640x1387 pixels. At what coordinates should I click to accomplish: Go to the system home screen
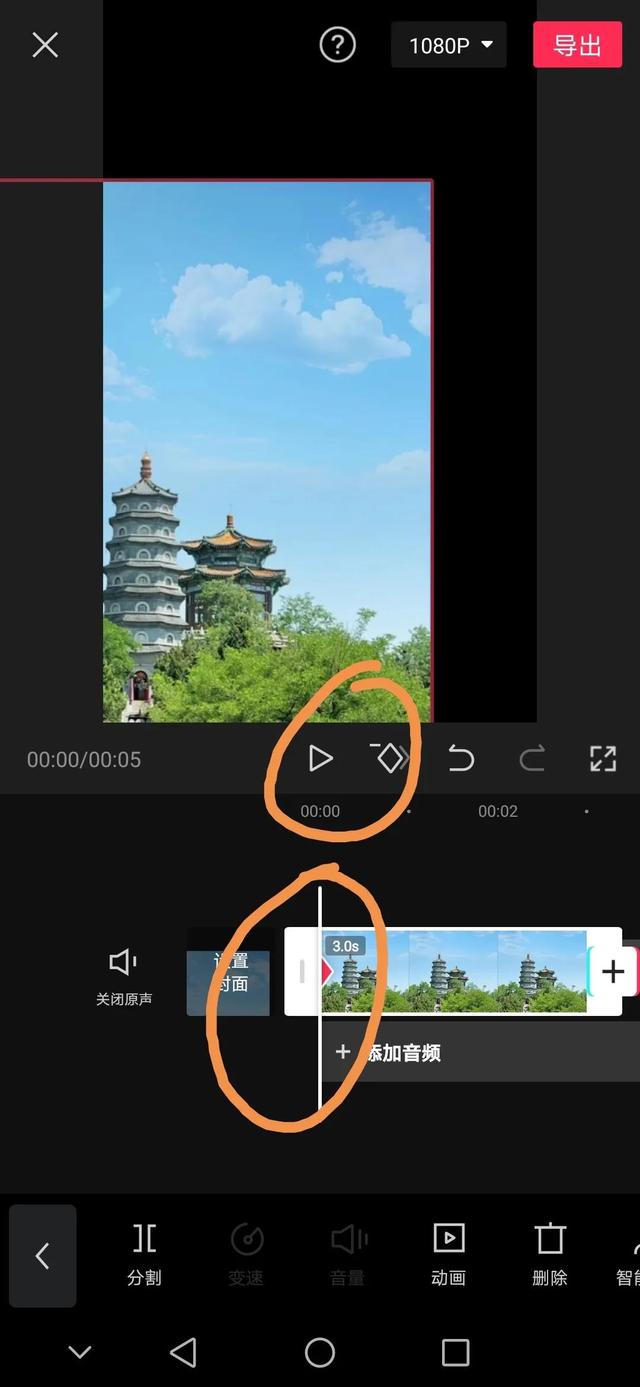pos(320,1353)
